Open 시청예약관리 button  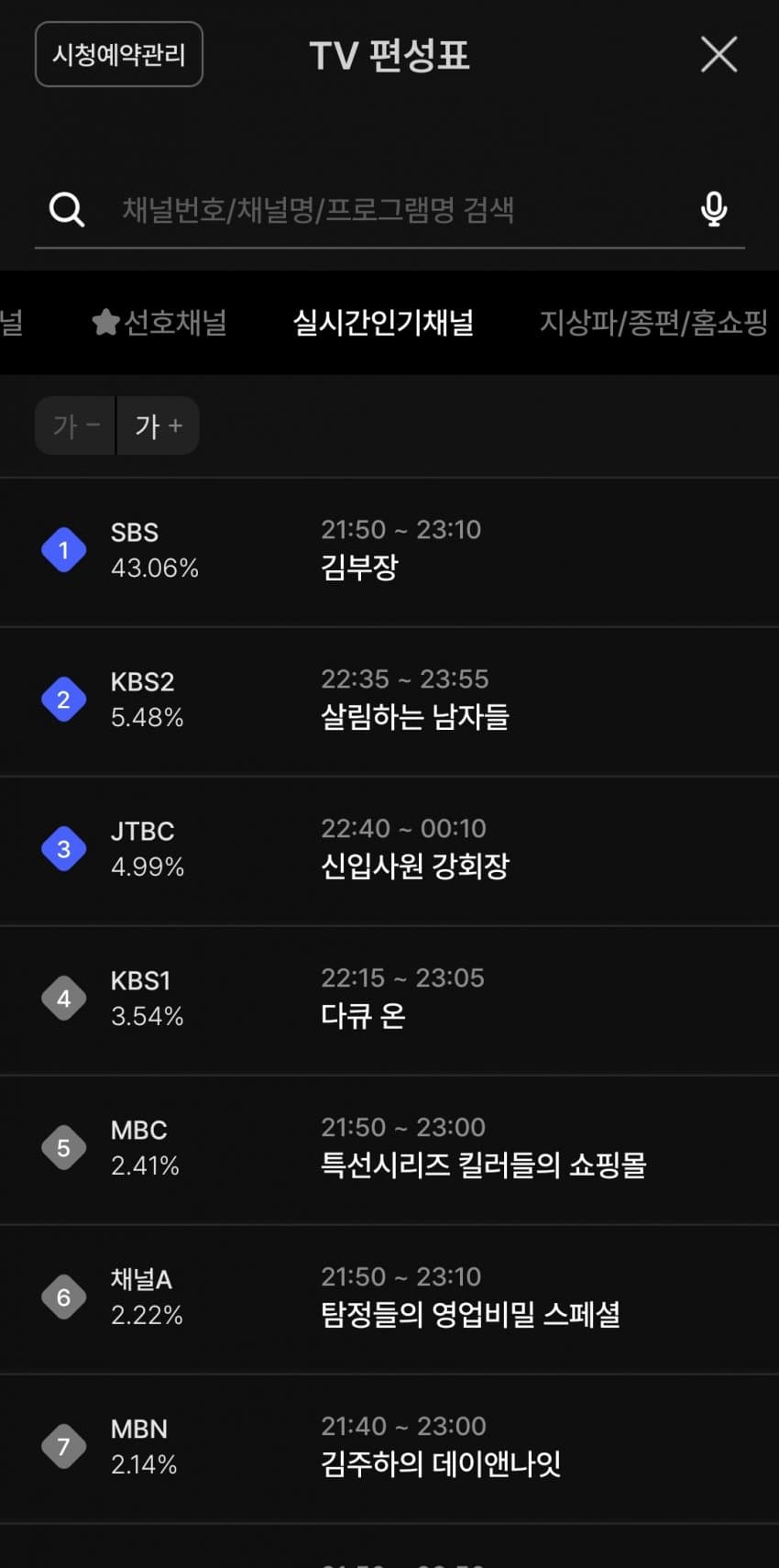coord(119,54)
